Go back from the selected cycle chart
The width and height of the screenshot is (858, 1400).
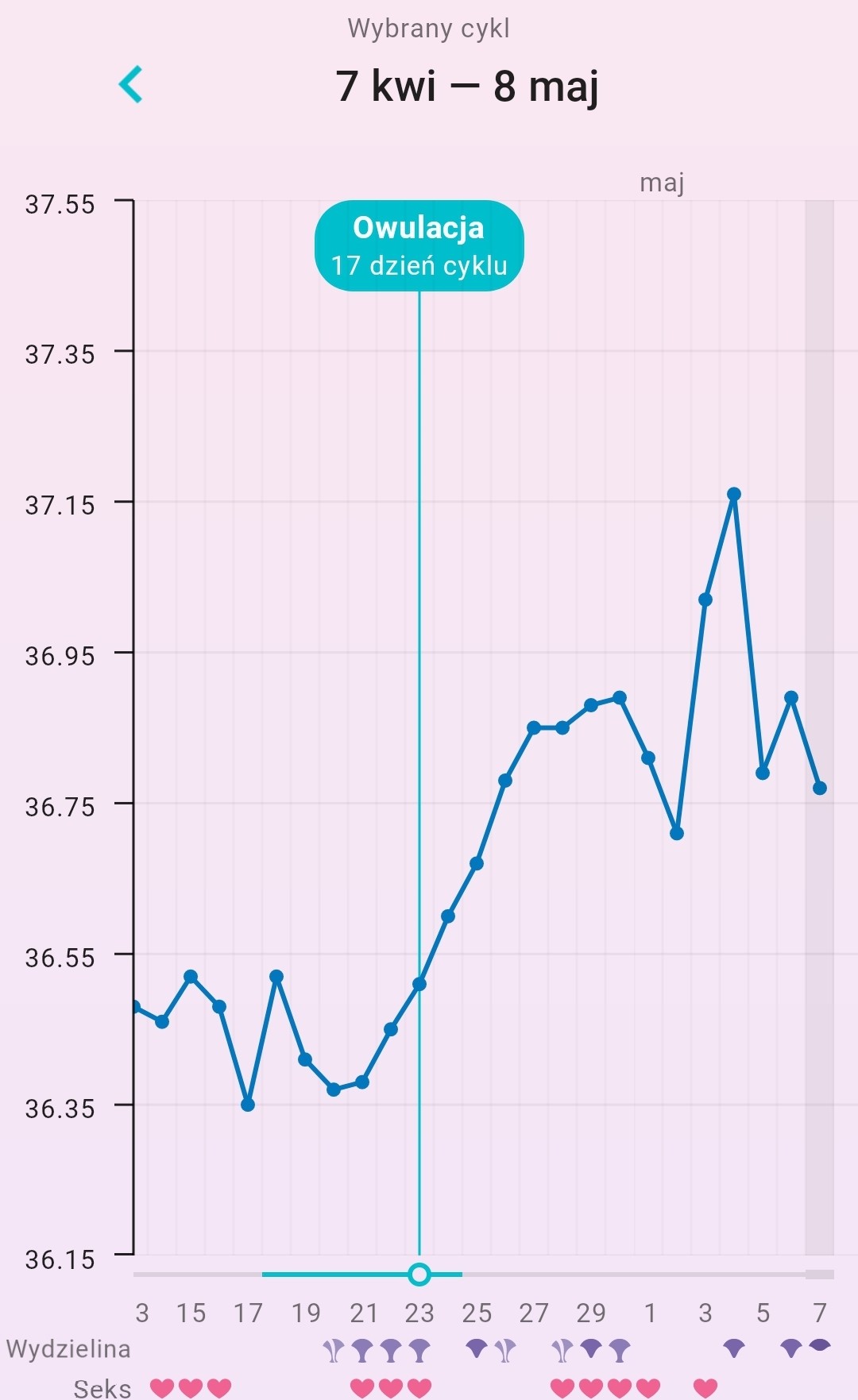[x=131, y=84]
